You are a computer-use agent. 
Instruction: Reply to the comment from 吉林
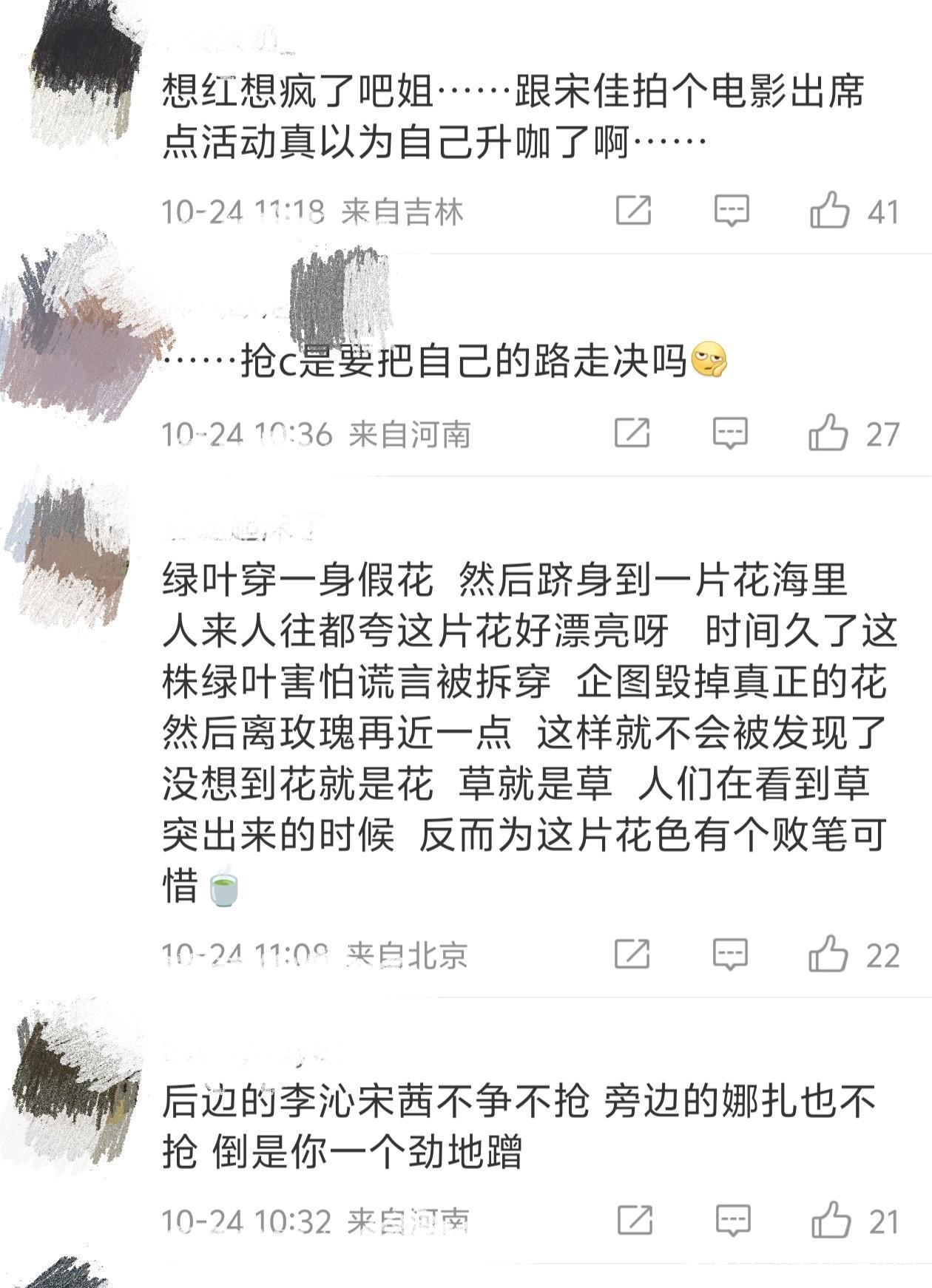[732, 211]
